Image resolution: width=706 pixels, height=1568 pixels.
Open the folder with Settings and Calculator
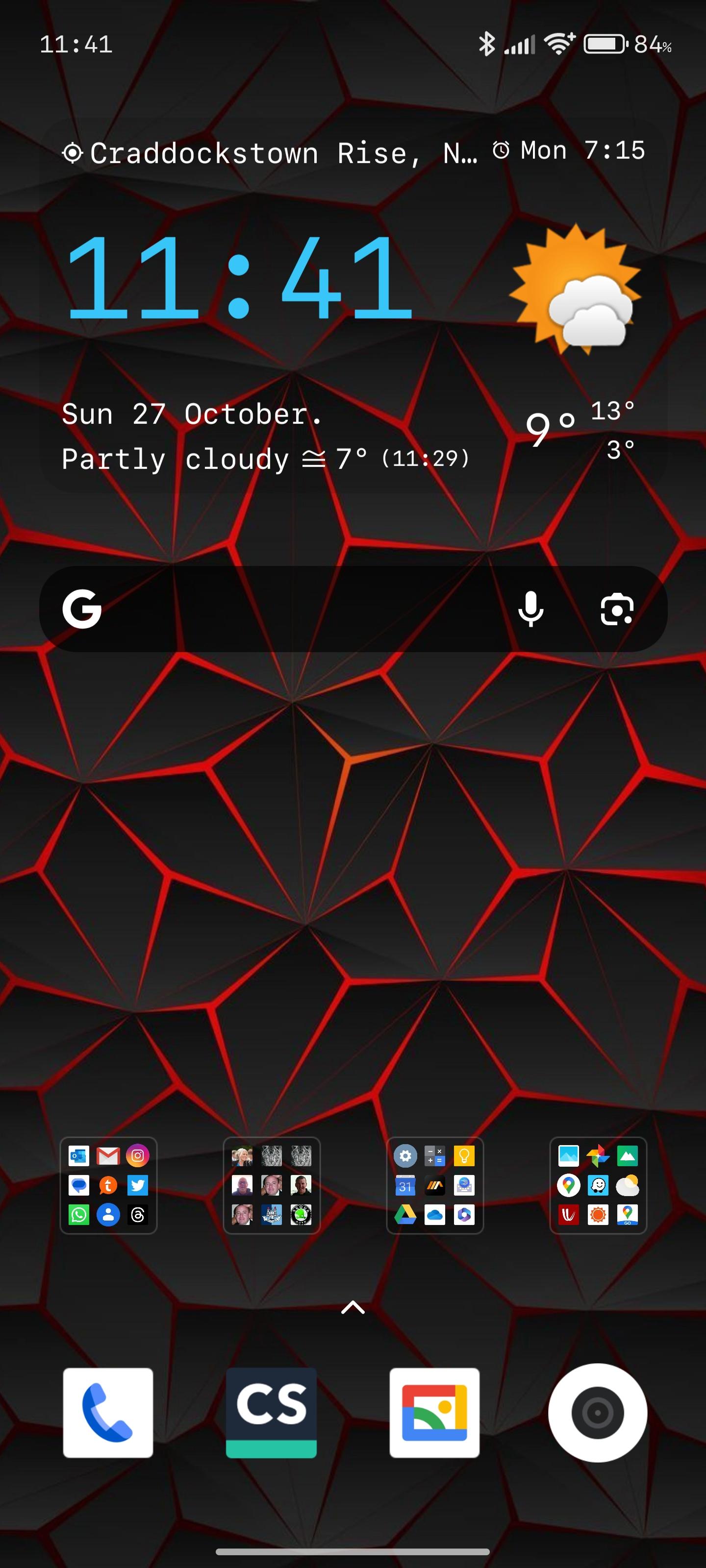(x=435, y=1185)
